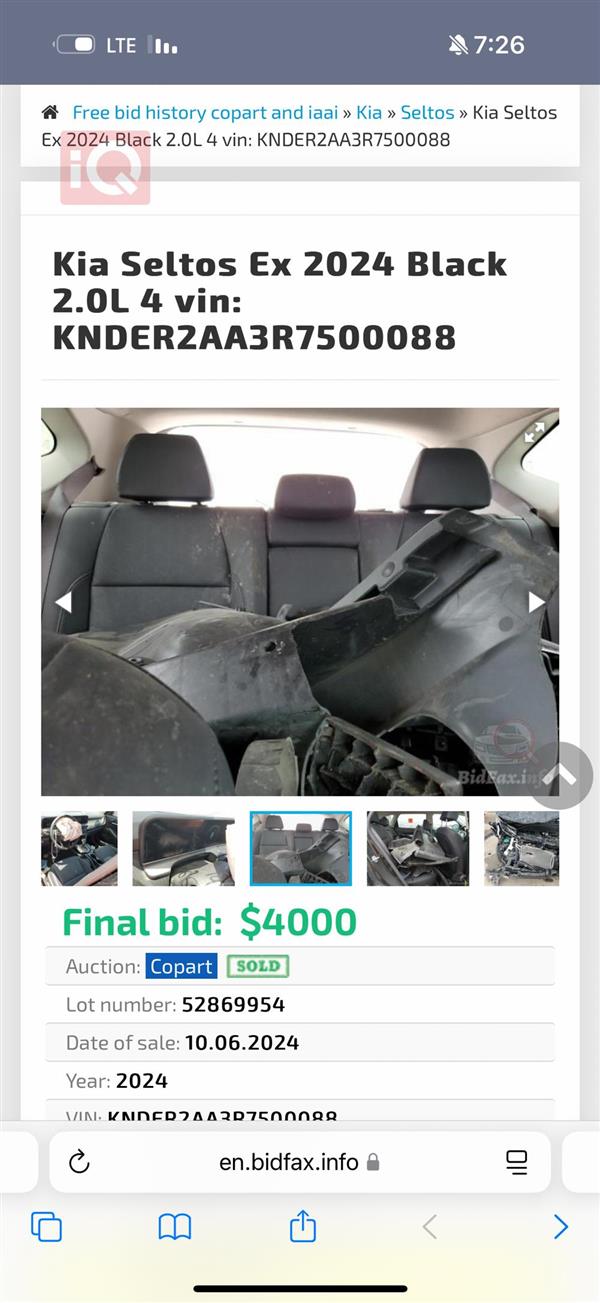This screenshot has width=600, height=1303.
Task: Open the Copart auction label
Action: click(181, 966)
